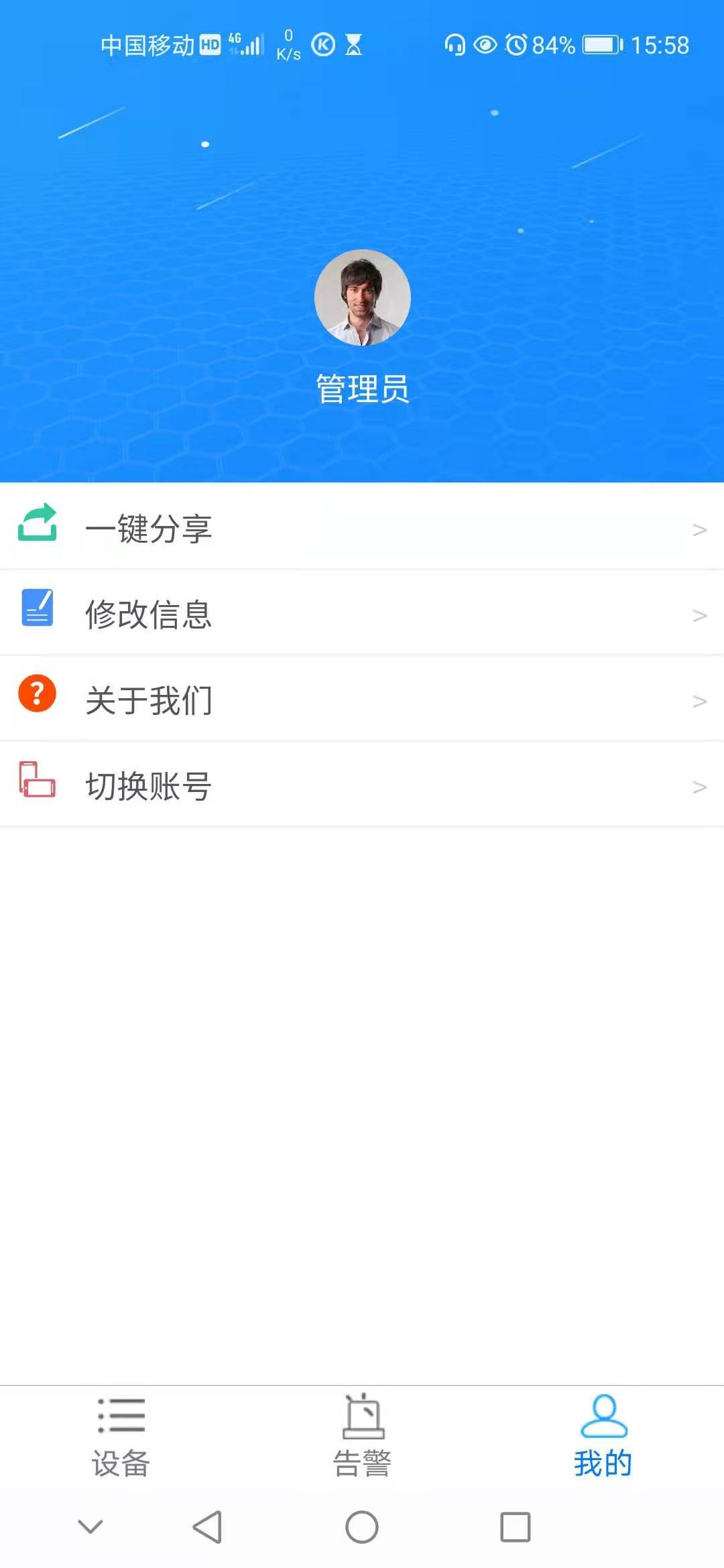Select the 我的 tab
Screen dimensions: 724x1568
[603, 1437]
